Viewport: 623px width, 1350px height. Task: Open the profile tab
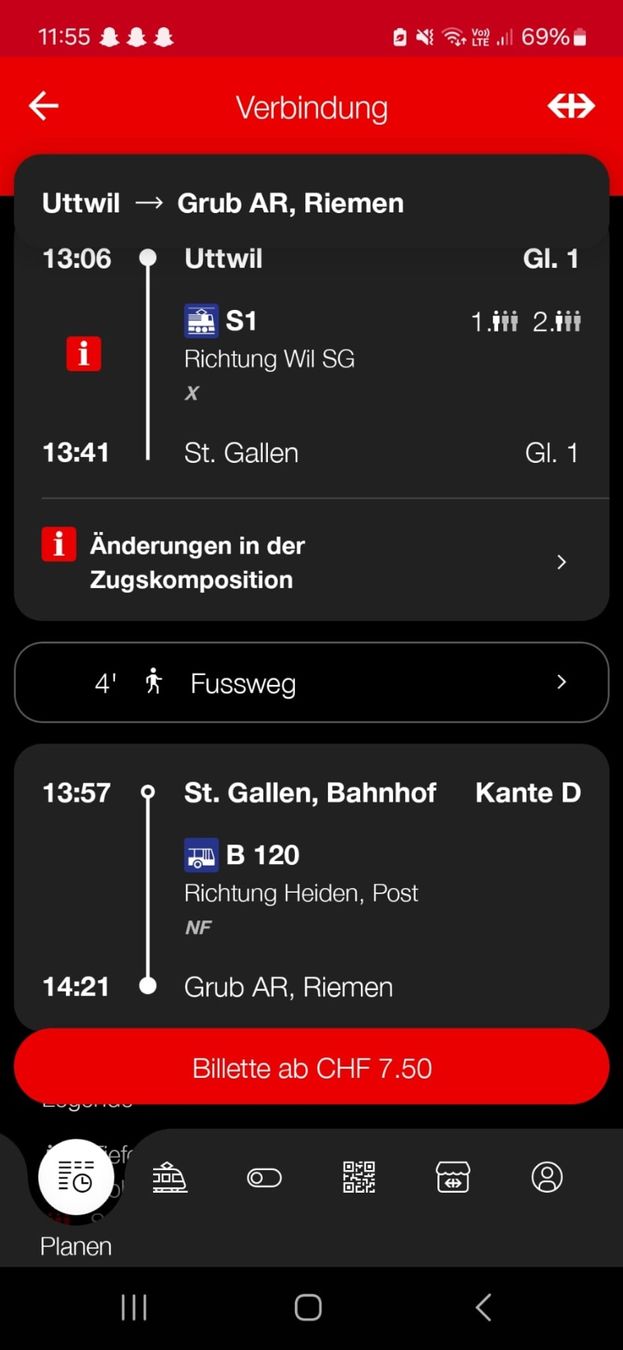click(x=547, y=1177)
